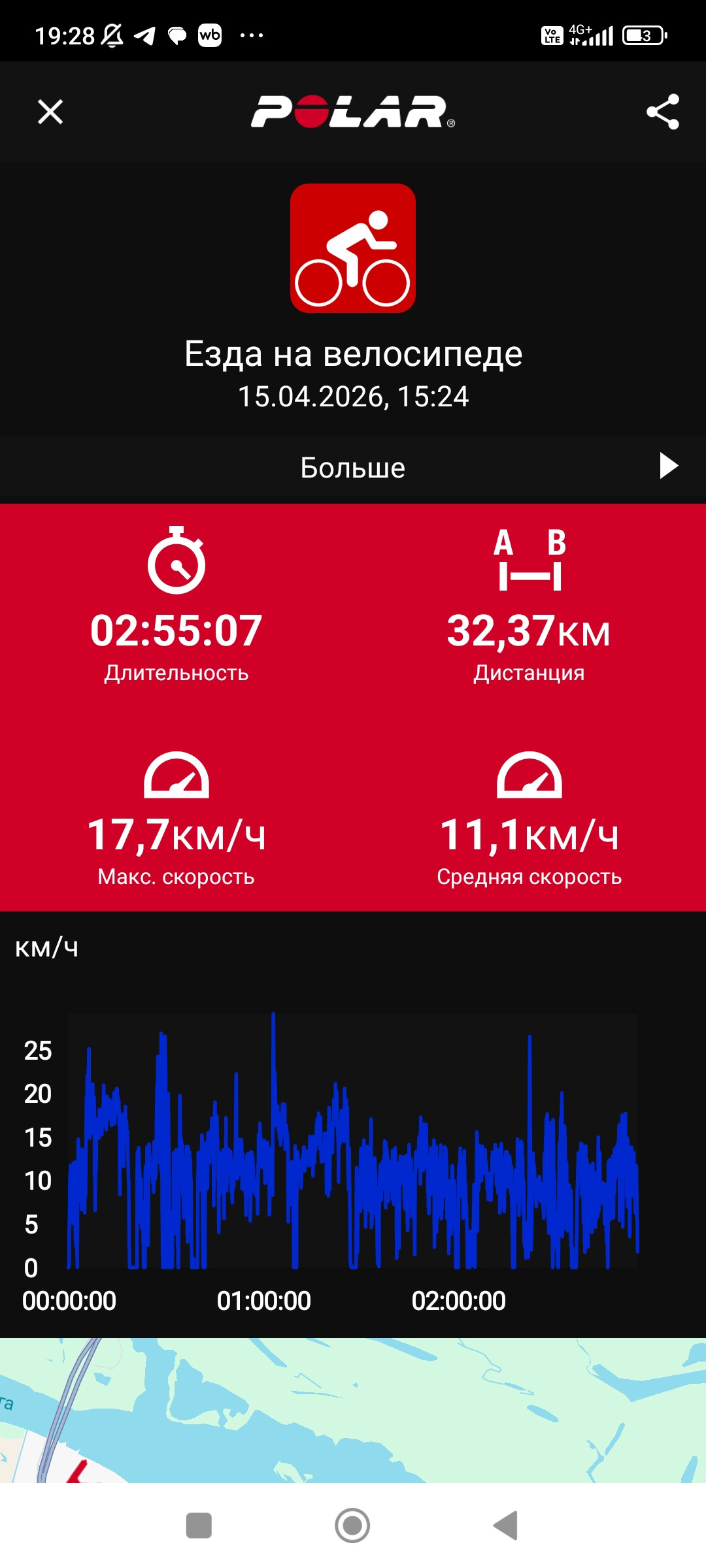The image size is (706, 1568).
Task: Go to the home screen
Action: (352, 1526)
